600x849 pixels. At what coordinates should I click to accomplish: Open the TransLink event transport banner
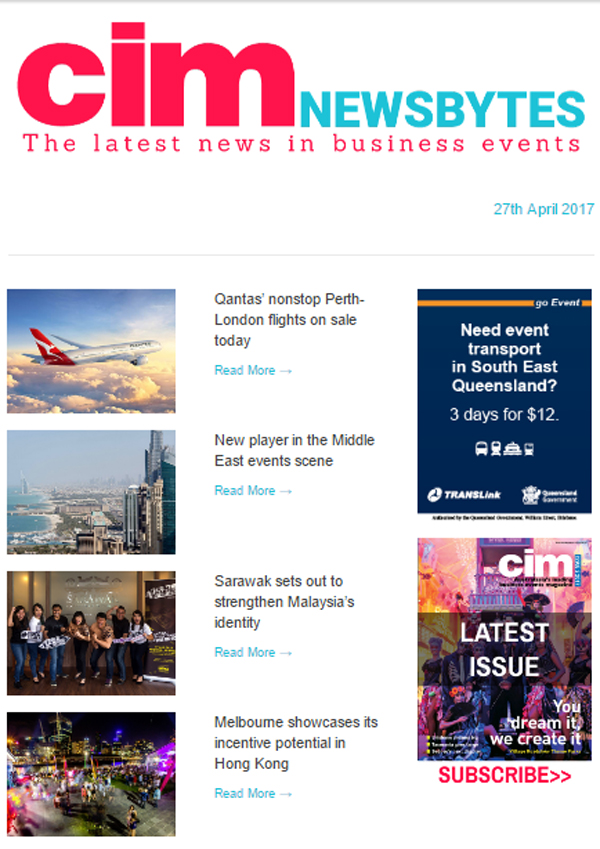[504, 401]
